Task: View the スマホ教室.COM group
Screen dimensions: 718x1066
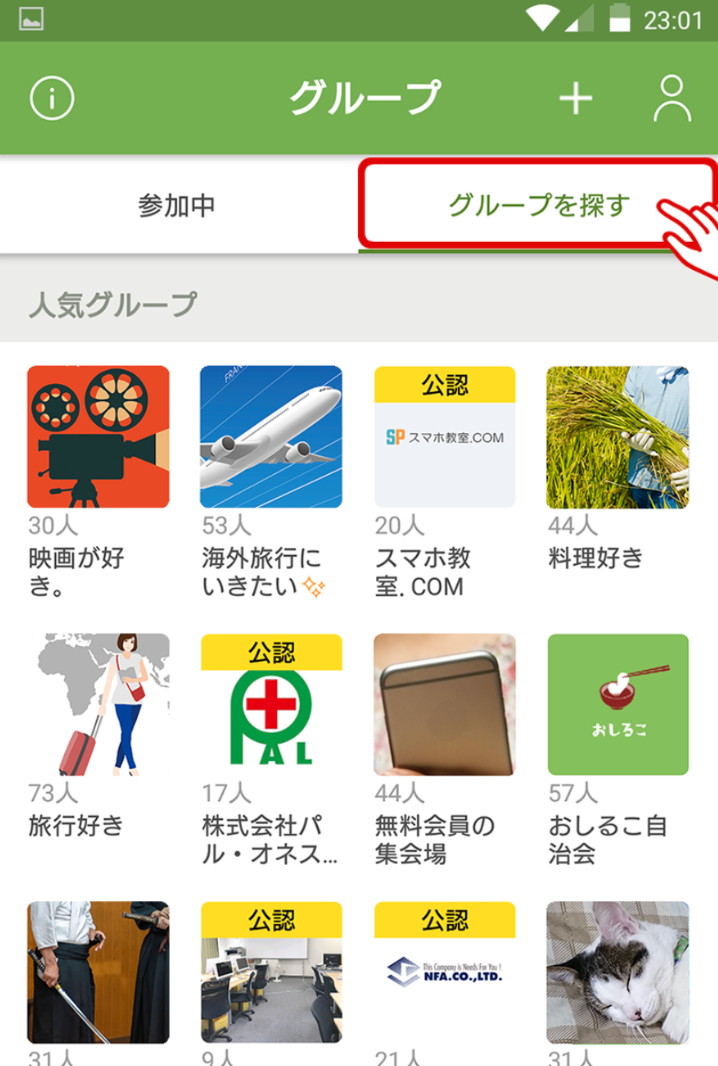Action: point(444,437)
